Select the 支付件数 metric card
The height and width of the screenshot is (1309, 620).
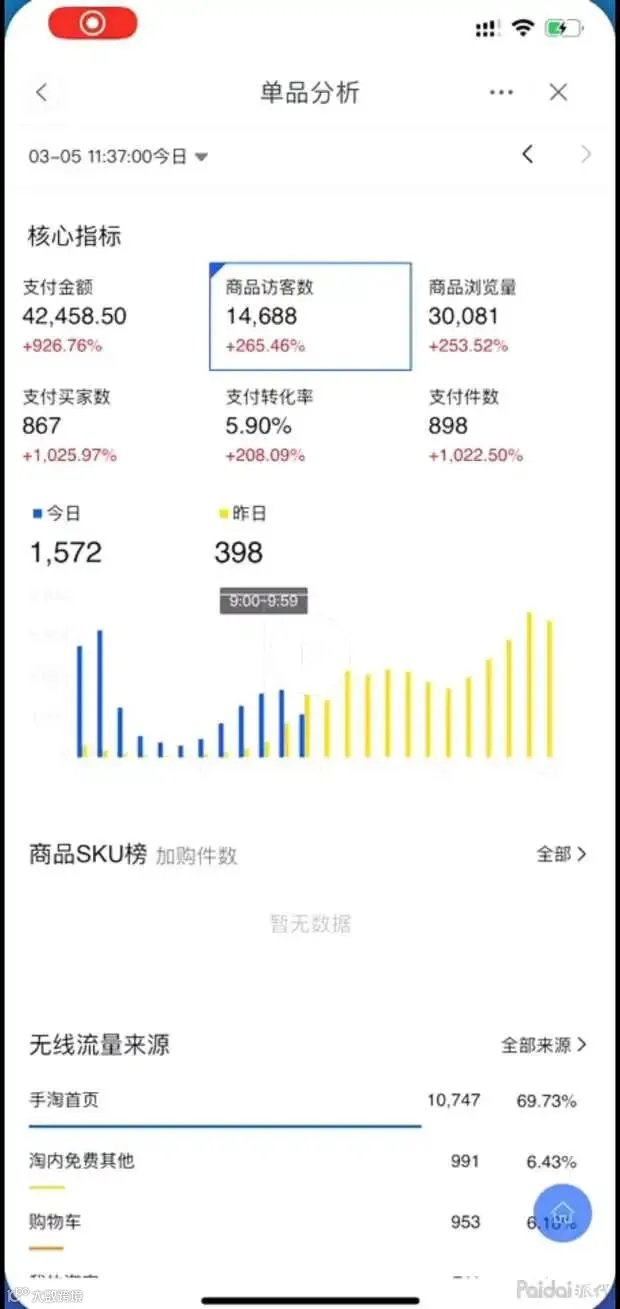(510, 426)
